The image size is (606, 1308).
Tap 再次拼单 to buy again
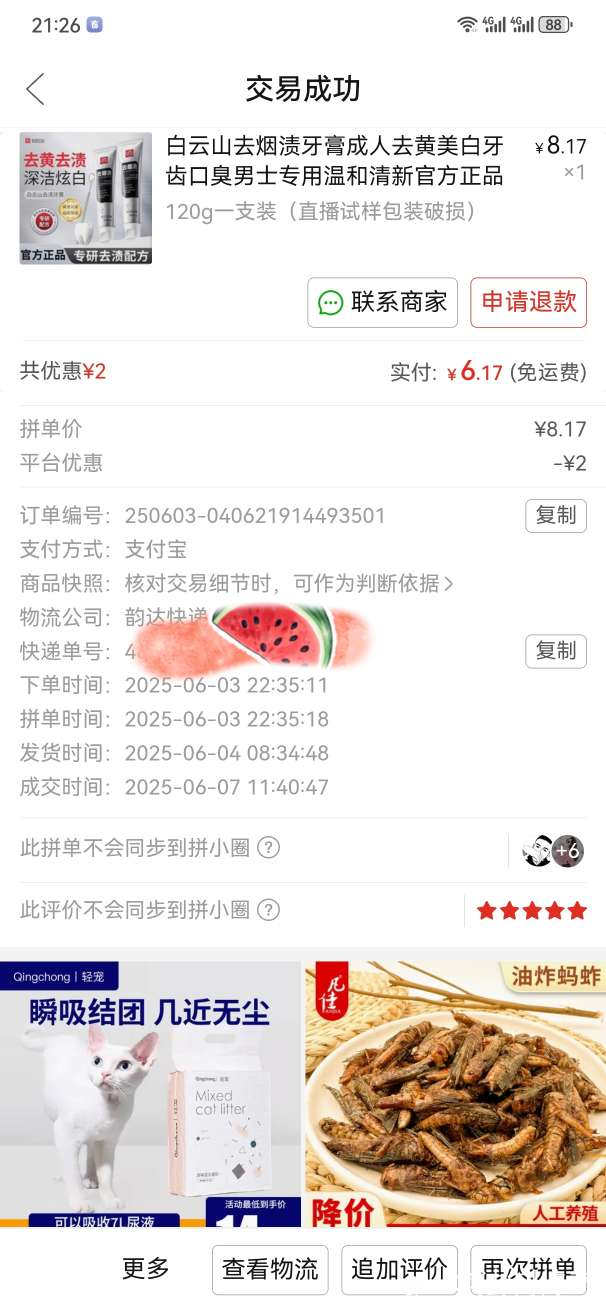click(528, 1269)
